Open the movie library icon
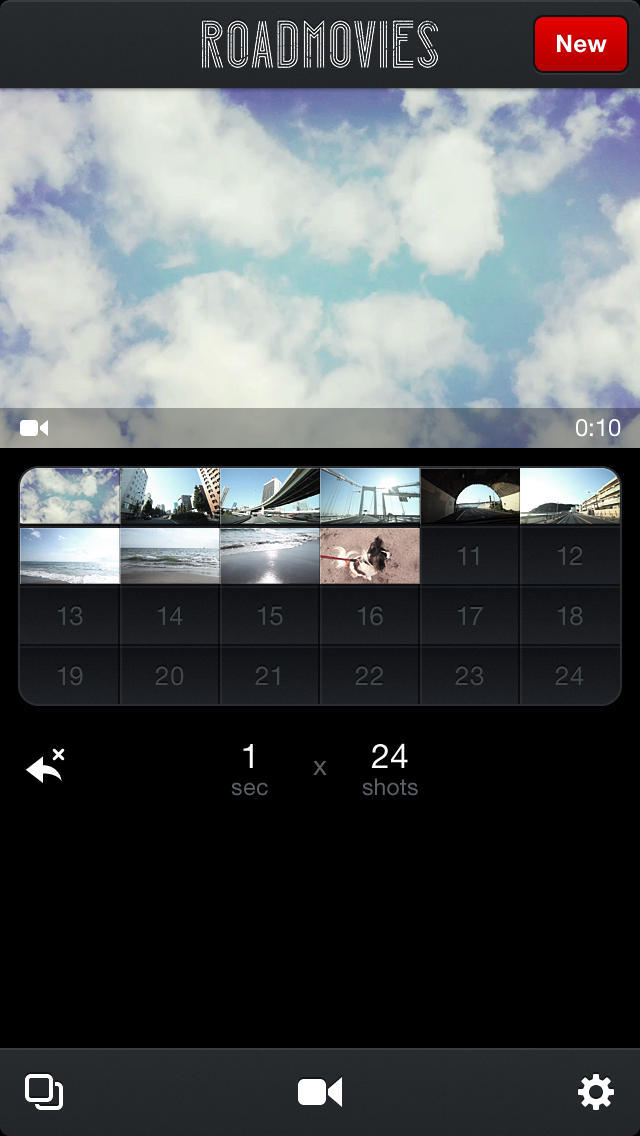This screenshot has width=640, height=1136. (44, 1091)
